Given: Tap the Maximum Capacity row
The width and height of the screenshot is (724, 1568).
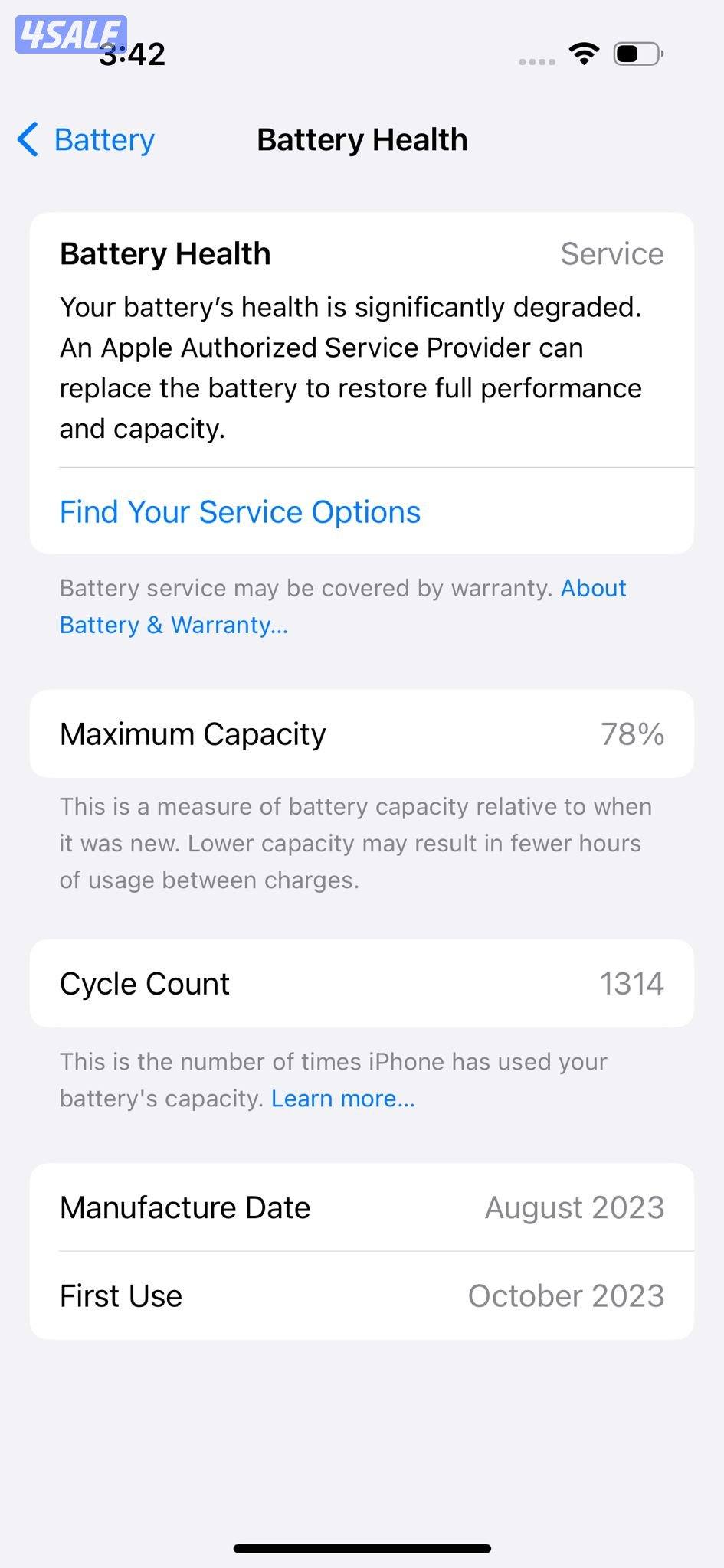Looking at the screenshot, I should point(362,733).
